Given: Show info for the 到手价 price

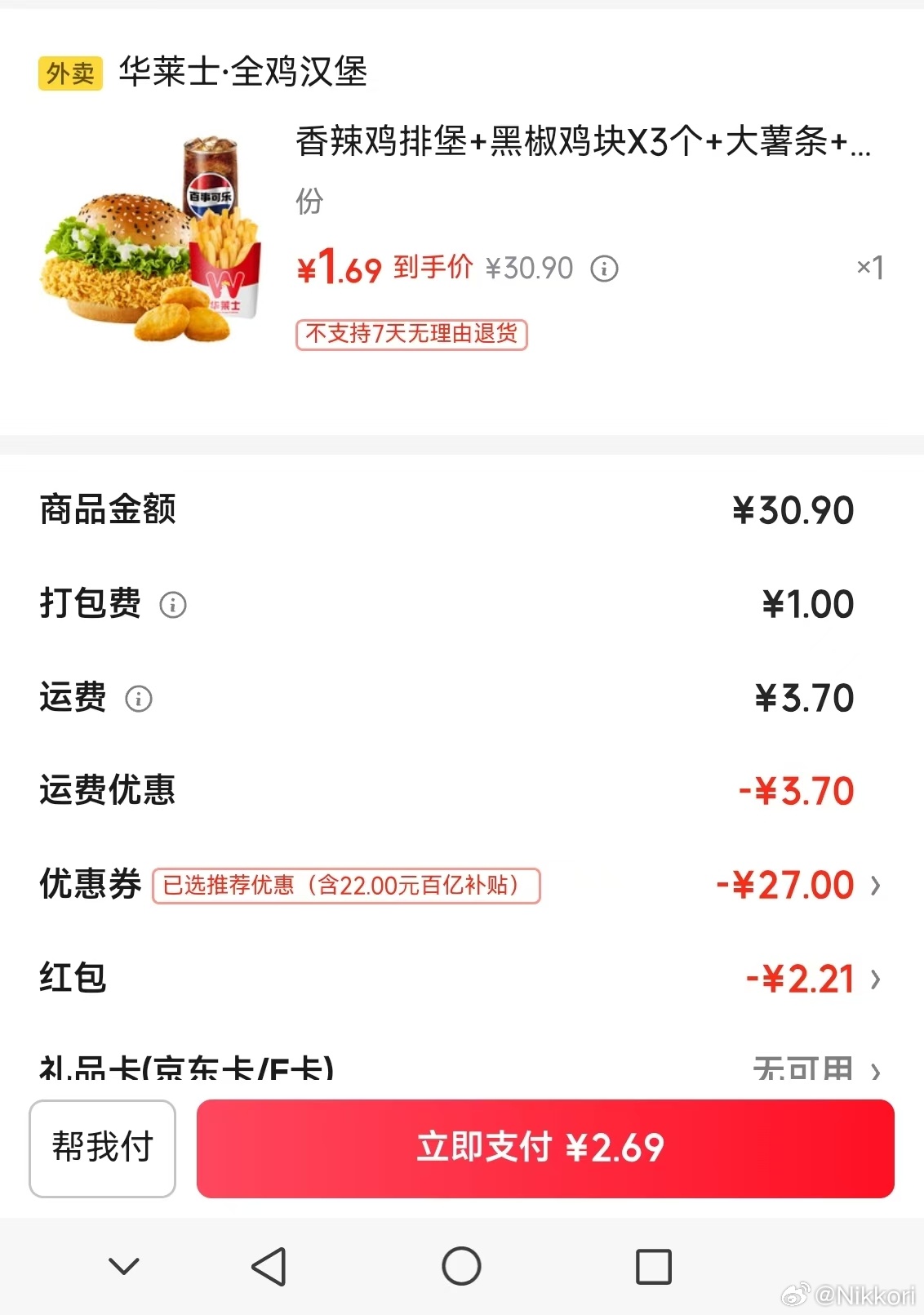Looking at the screenshot, I should 604,269.
